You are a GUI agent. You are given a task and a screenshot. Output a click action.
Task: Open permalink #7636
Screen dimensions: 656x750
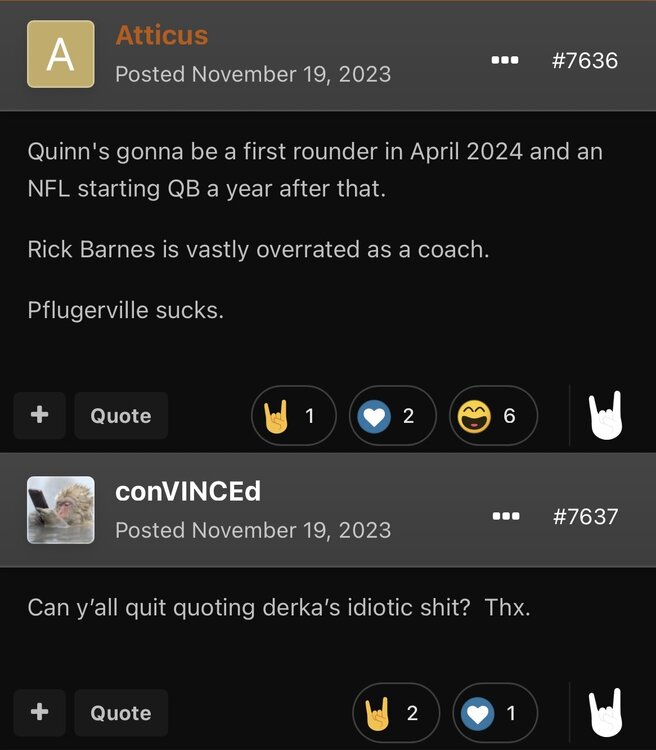click(584, 60)
